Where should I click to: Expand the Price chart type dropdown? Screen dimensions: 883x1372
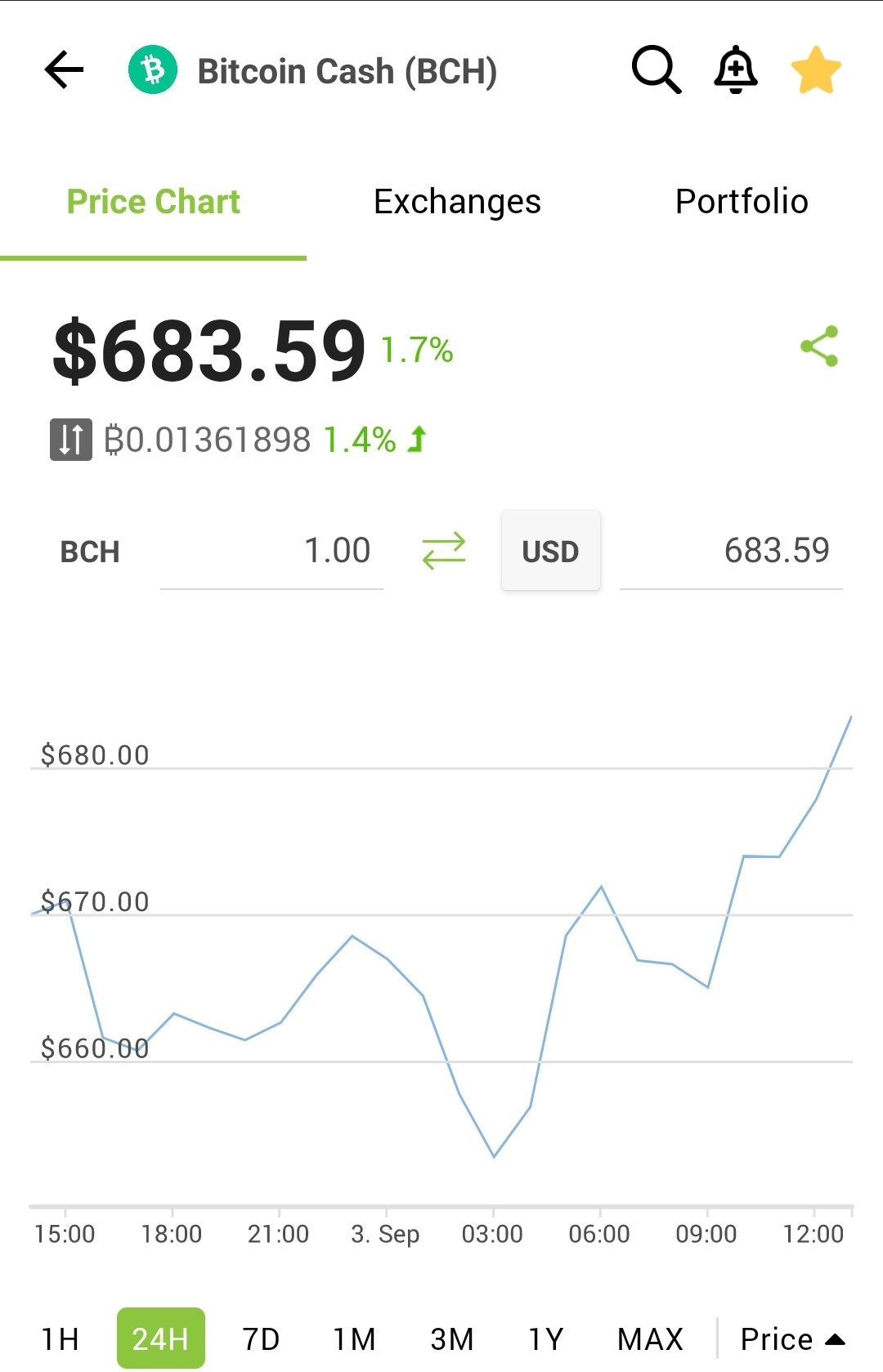tap(792, 1339)
